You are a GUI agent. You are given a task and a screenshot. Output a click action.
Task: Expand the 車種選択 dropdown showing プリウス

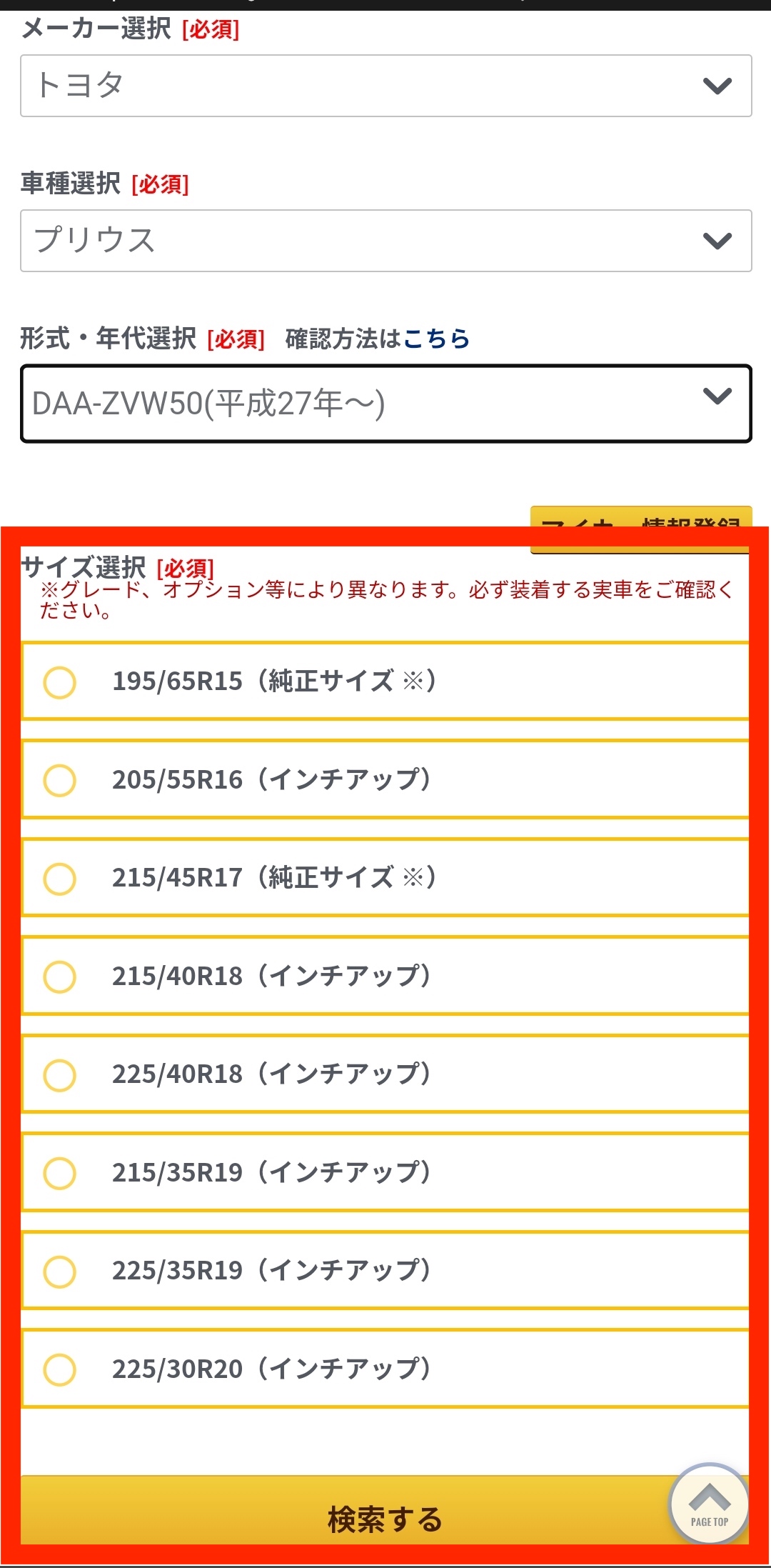click(385, 241)
